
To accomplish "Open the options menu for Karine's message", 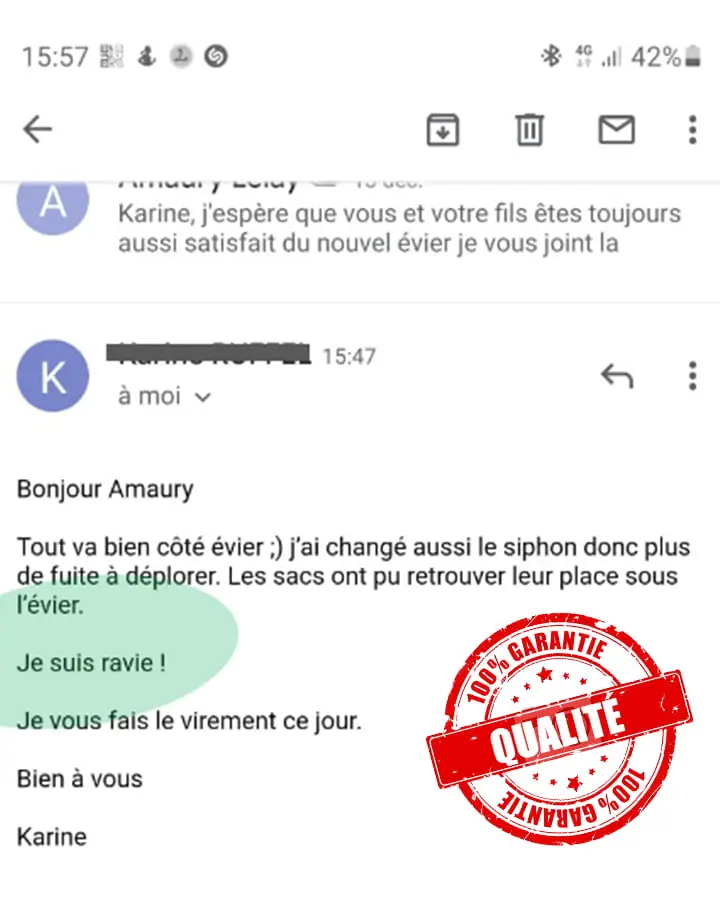I will pyautogui.click(x=692, y=376).
